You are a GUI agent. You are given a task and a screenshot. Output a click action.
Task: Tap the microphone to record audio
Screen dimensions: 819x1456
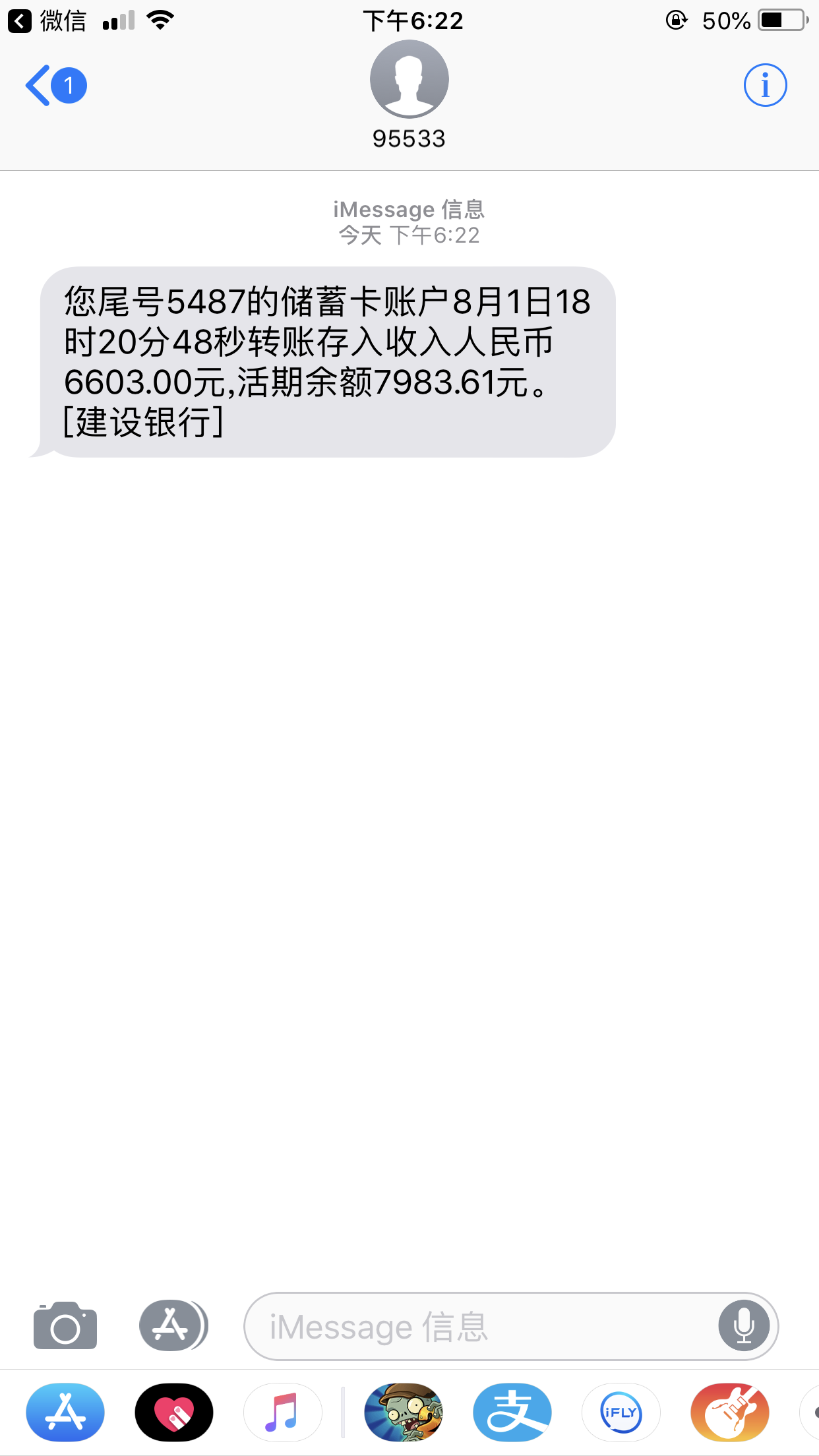pos(744,1326)
